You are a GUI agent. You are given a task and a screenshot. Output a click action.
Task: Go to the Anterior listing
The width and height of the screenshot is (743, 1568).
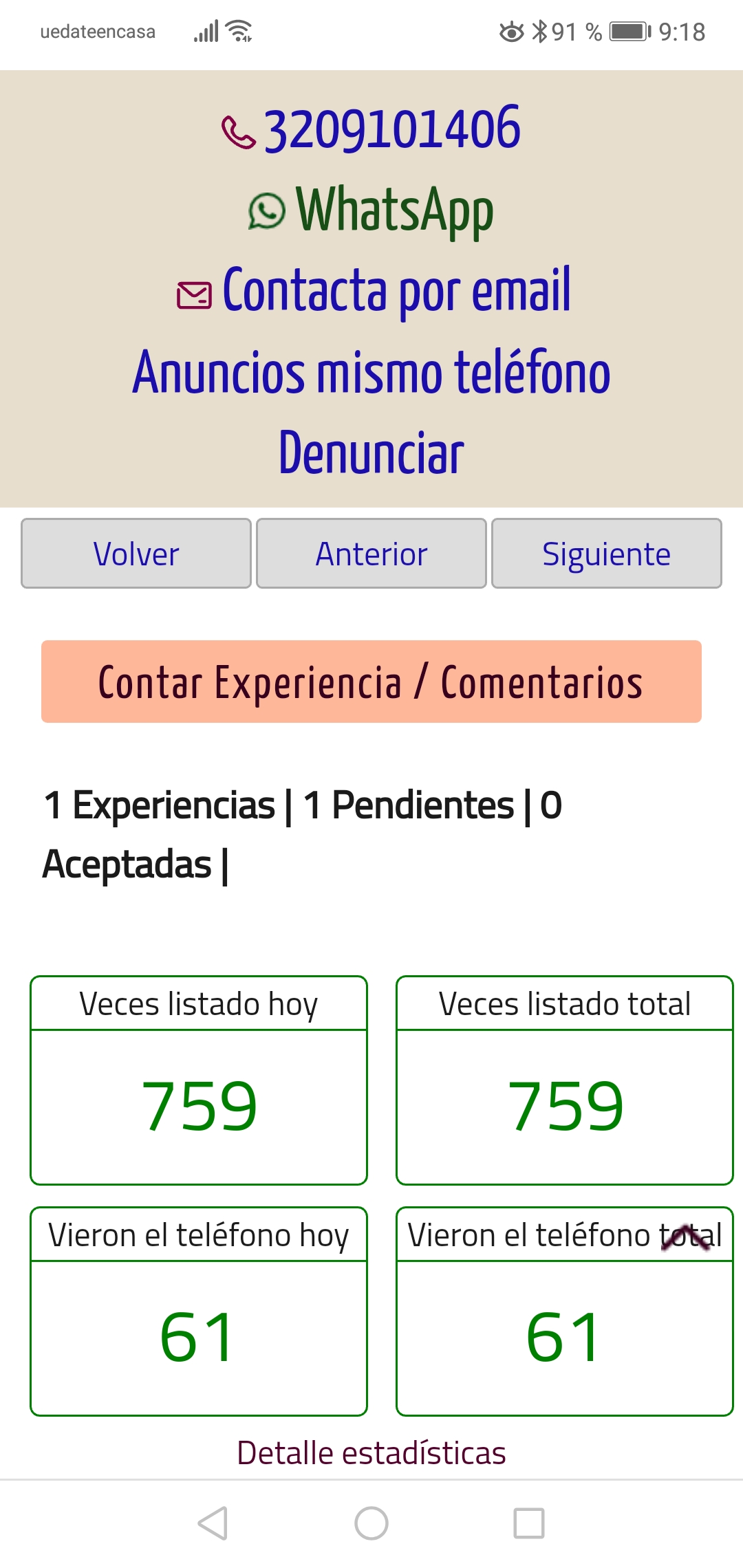pos(371,554)
